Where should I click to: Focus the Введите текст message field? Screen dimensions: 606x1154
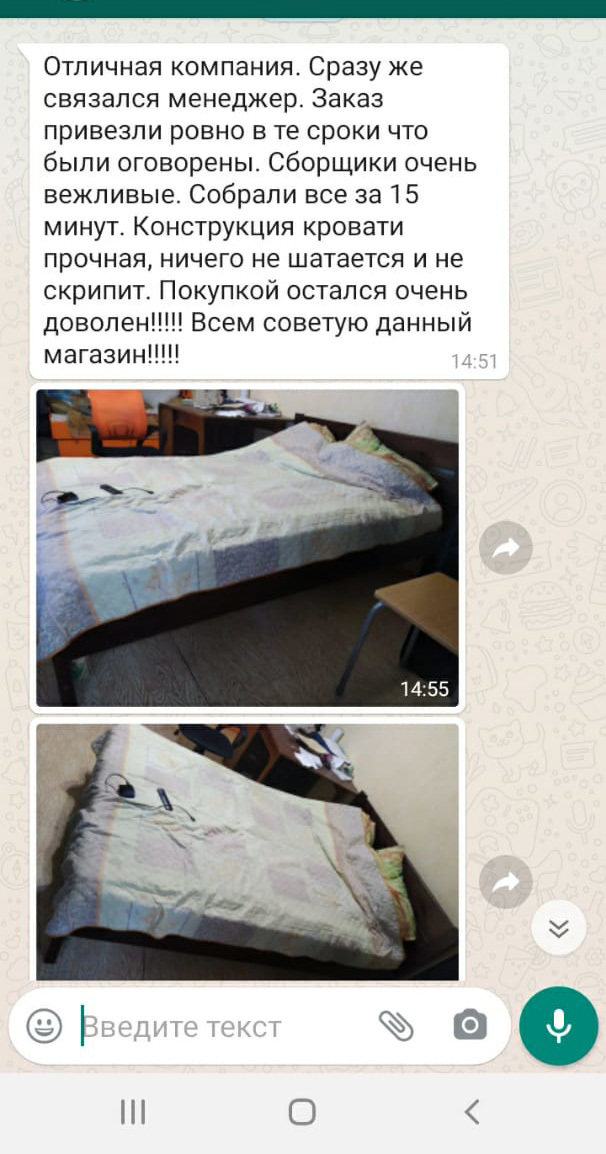pos(220,1026)
